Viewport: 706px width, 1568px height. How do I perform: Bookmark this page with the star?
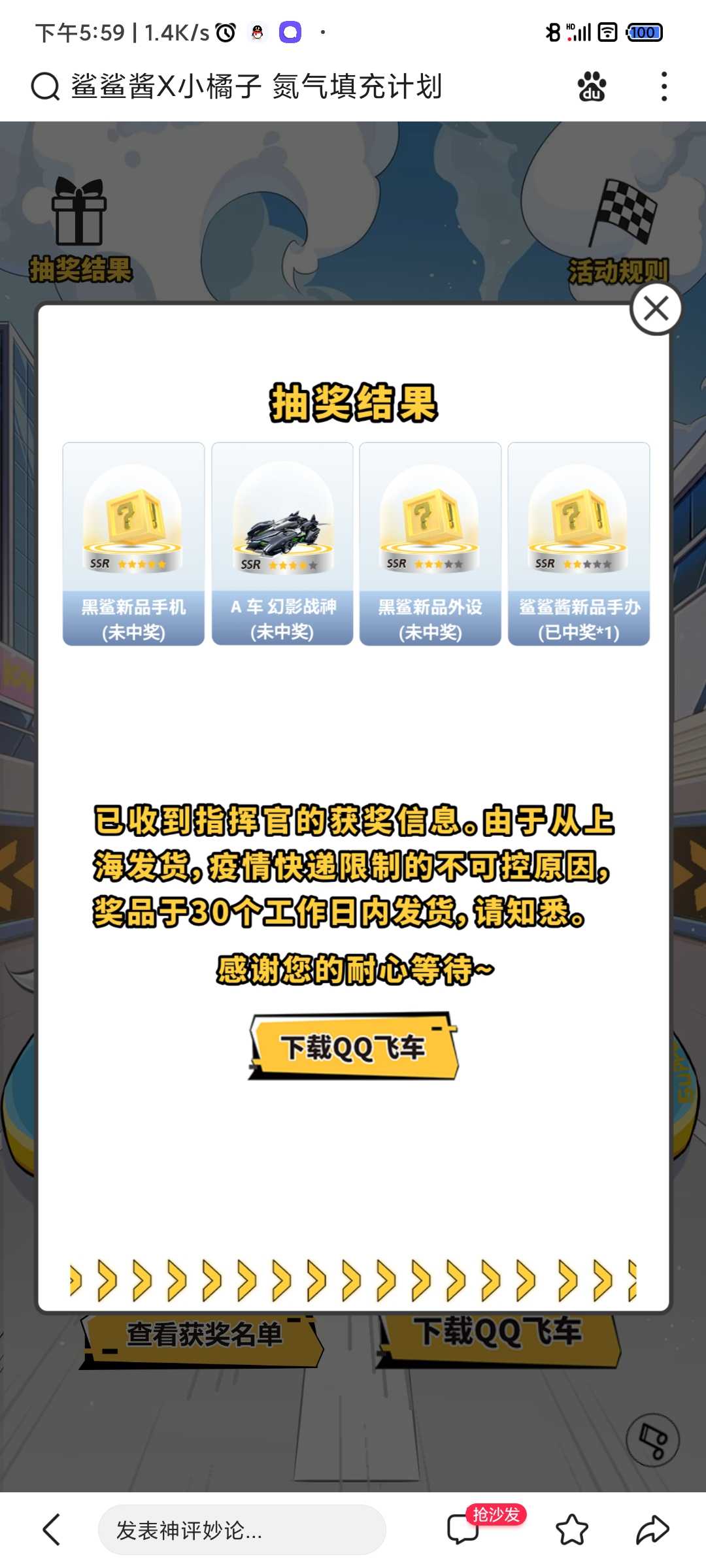(x=572, y=1529)
